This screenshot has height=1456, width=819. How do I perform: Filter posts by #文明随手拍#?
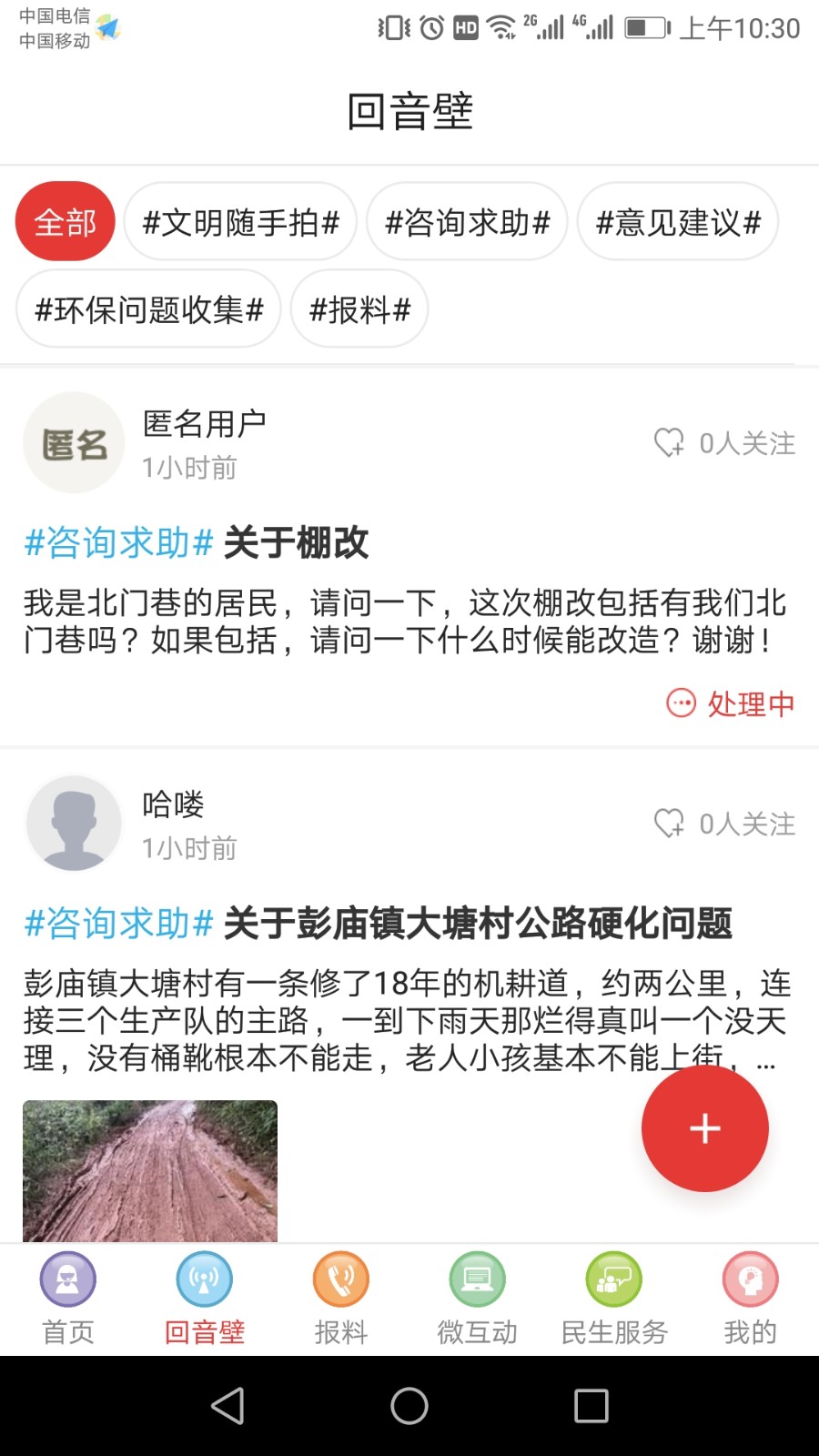241,221
